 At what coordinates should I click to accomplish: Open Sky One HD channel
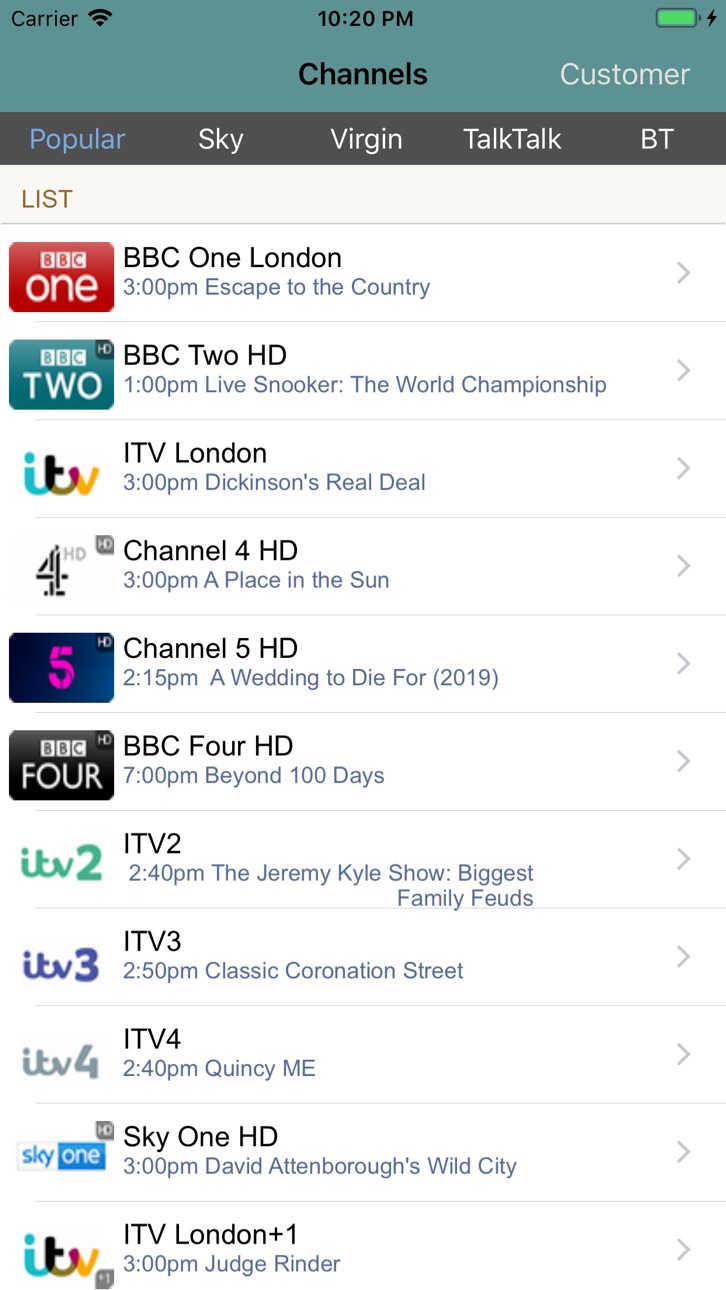point(363,1153)
